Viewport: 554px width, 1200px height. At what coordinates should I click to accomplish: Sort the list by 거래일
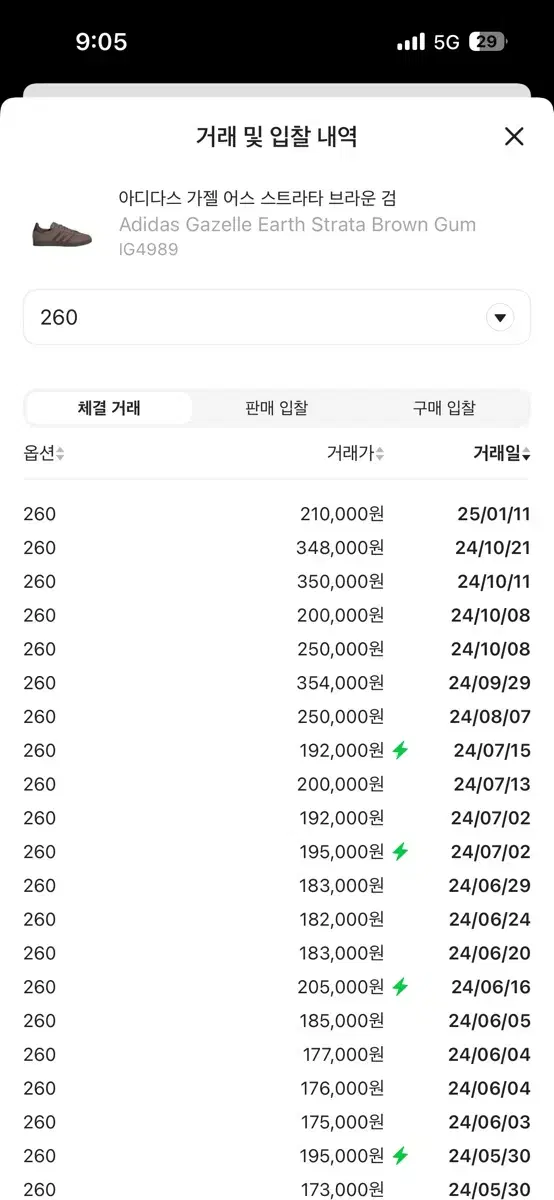(x=501, y=454)
